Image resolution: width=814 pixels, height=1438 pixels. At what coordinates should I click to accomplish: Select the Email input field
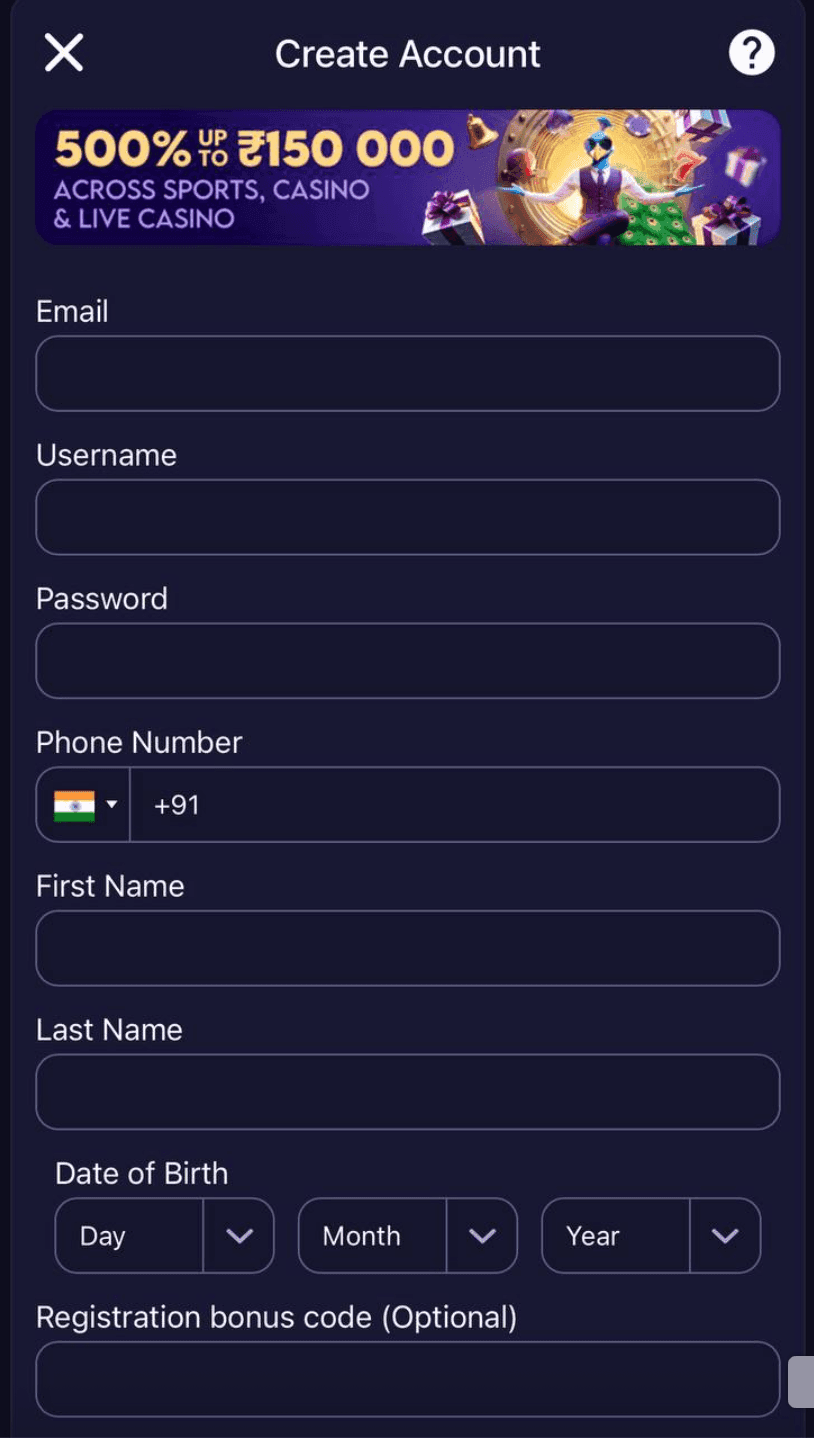click(407, 373)
